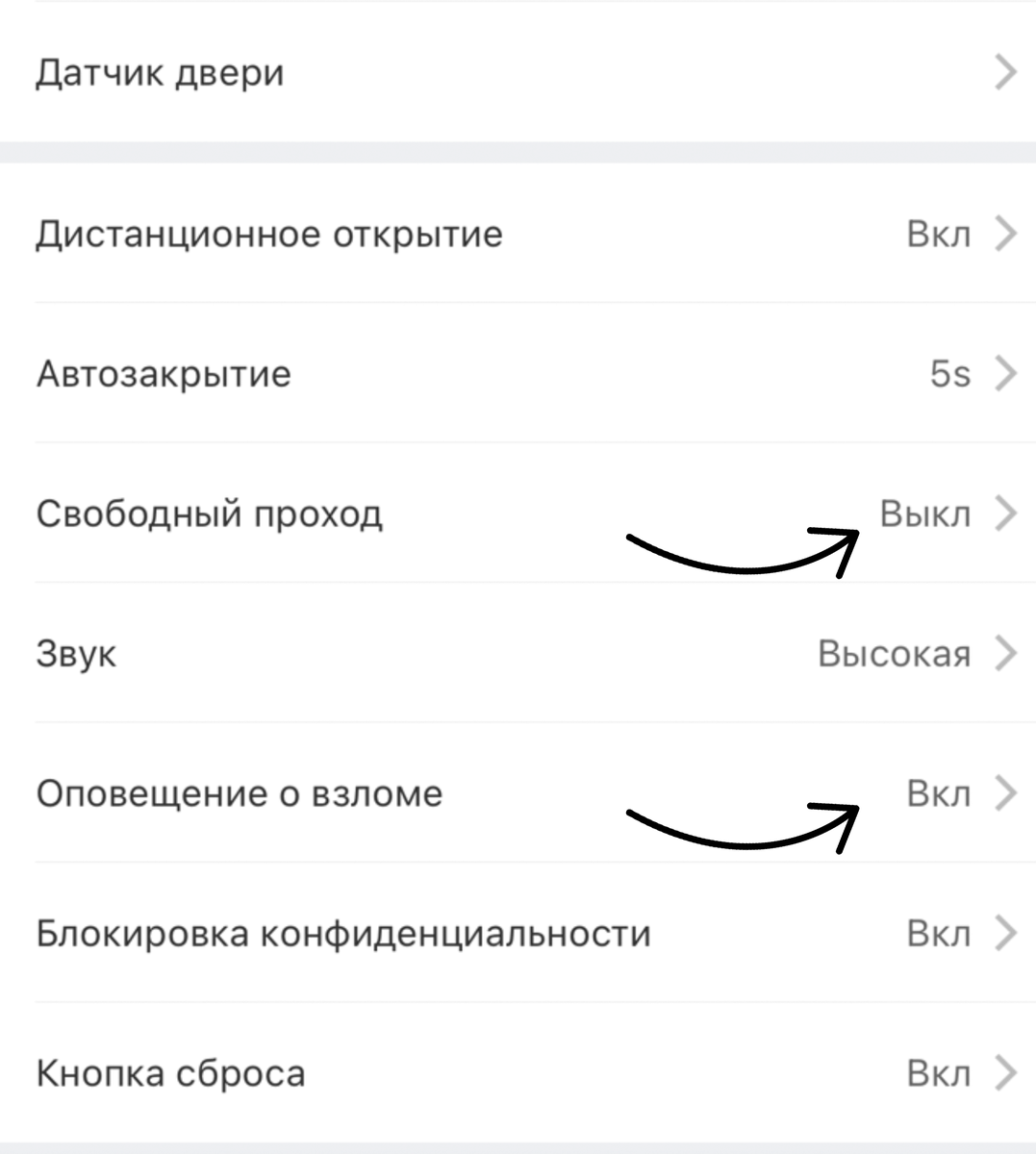This screenshot has width=1036, height=1154.
Task: Adjust the Звук volume level
Action: click(518, 654)
